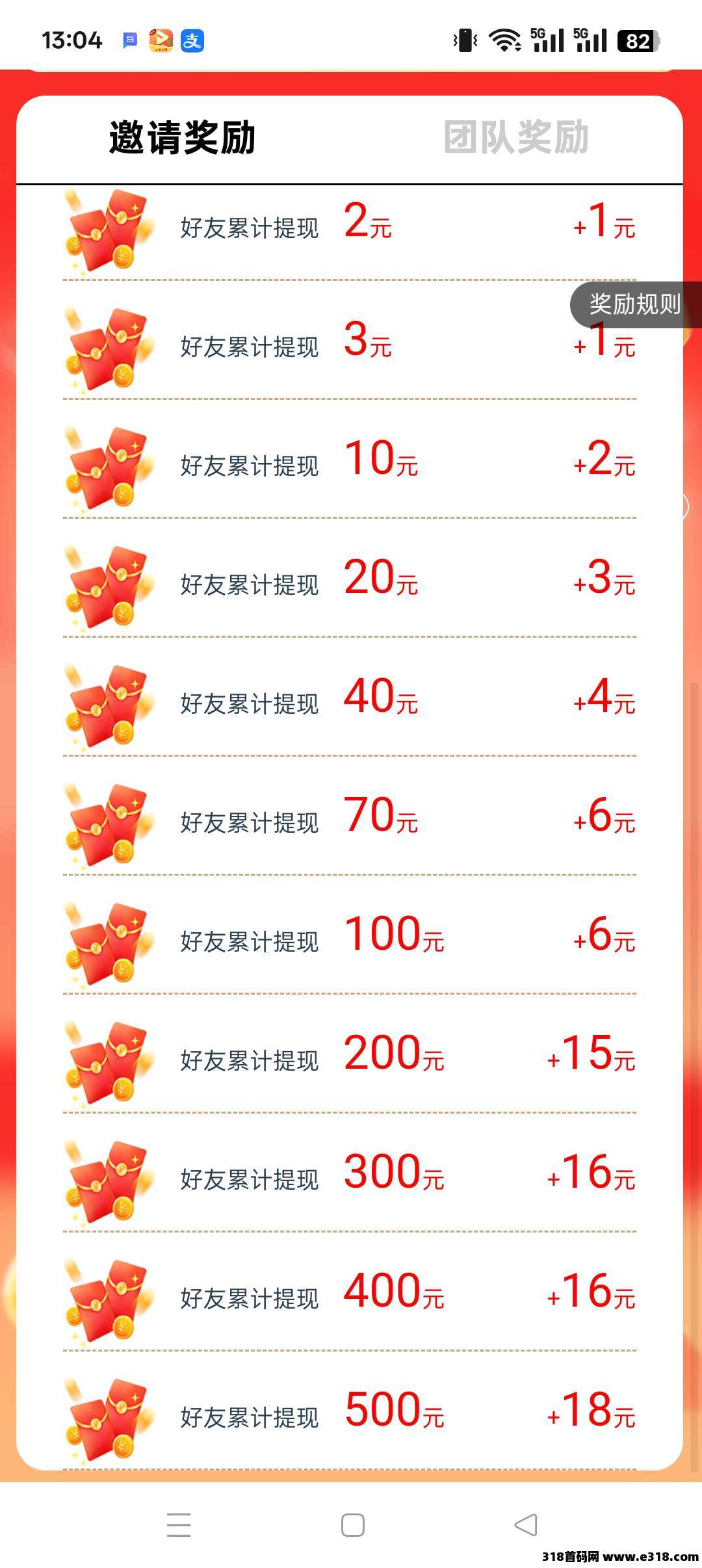702x1568 pixels.
Task: Go back with the system back button
Action: tap(525, 1524)
